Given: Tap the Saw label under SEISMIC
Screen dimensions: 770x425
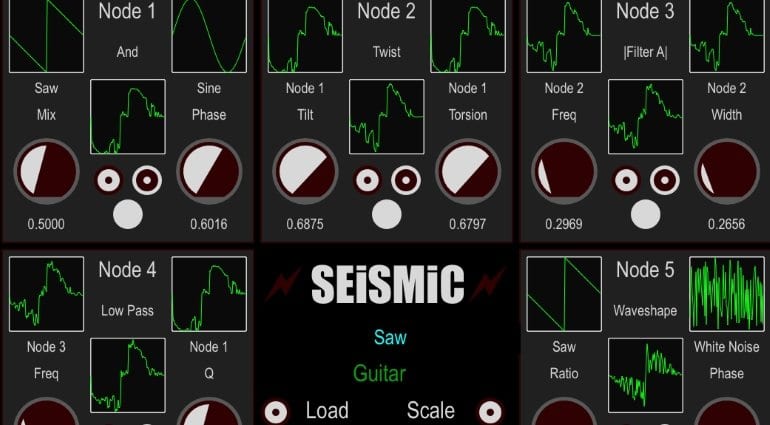Looking at the screenshot, I should (x=389, y=337).
